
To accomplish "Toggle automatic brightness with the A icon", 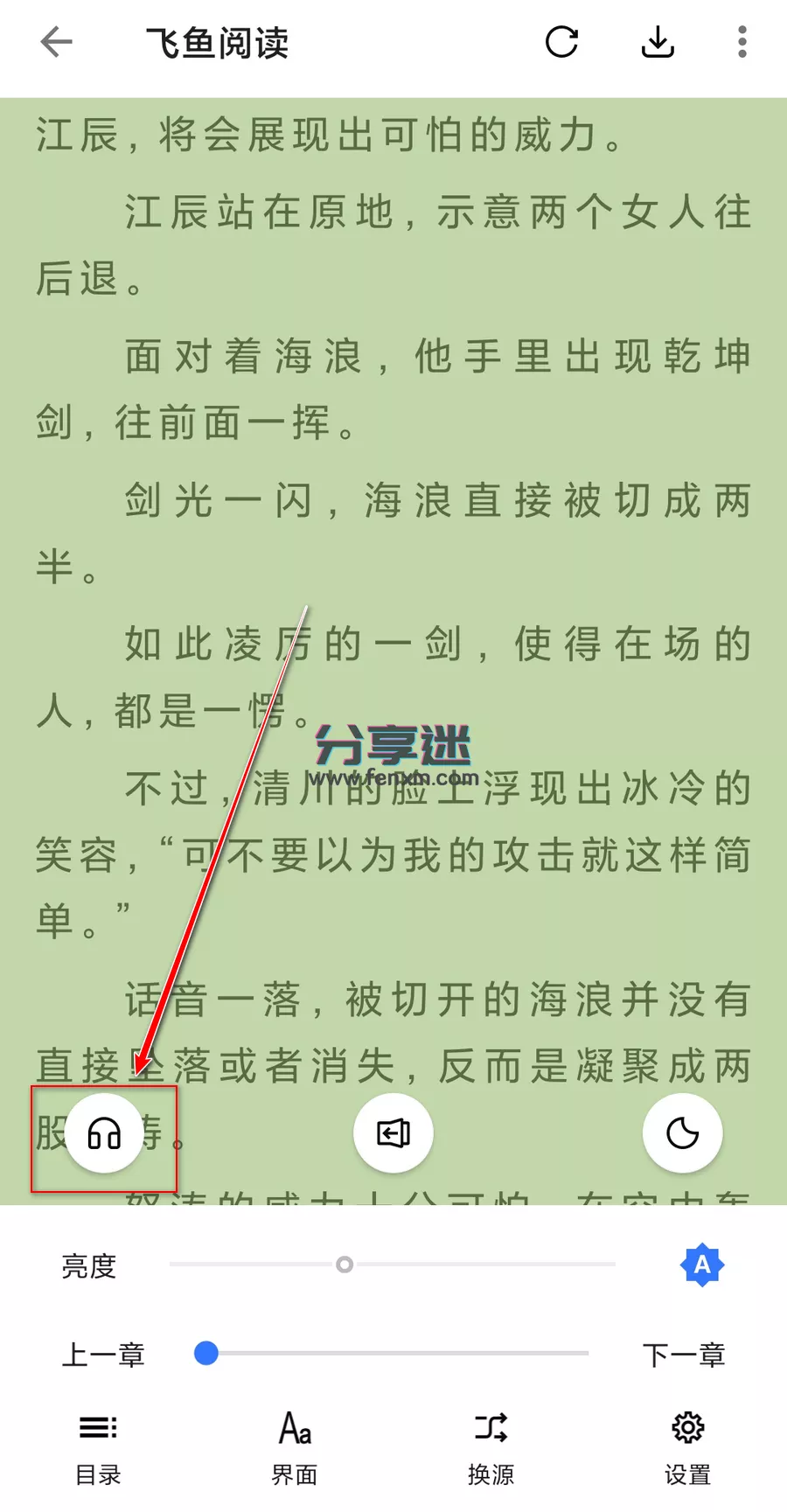I will coord(702,1265).
